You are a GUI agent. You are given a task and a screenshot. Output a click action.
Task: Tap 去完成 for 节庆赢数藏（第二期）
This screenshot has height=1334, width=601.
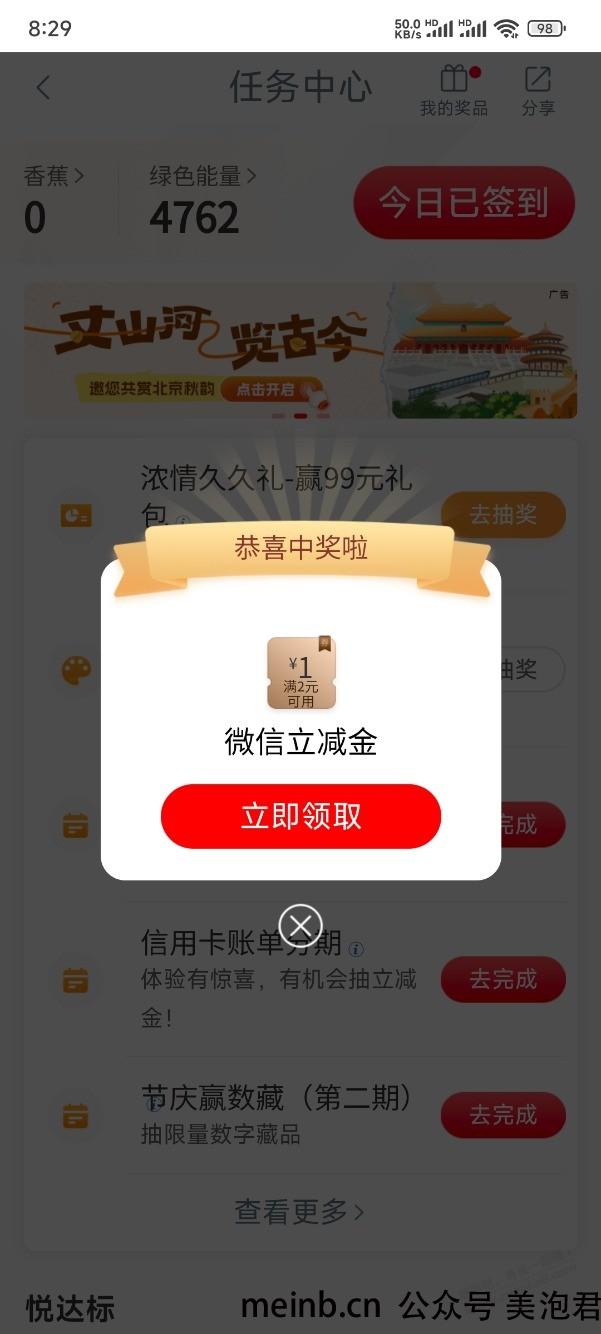click(x=503, y=1115)
